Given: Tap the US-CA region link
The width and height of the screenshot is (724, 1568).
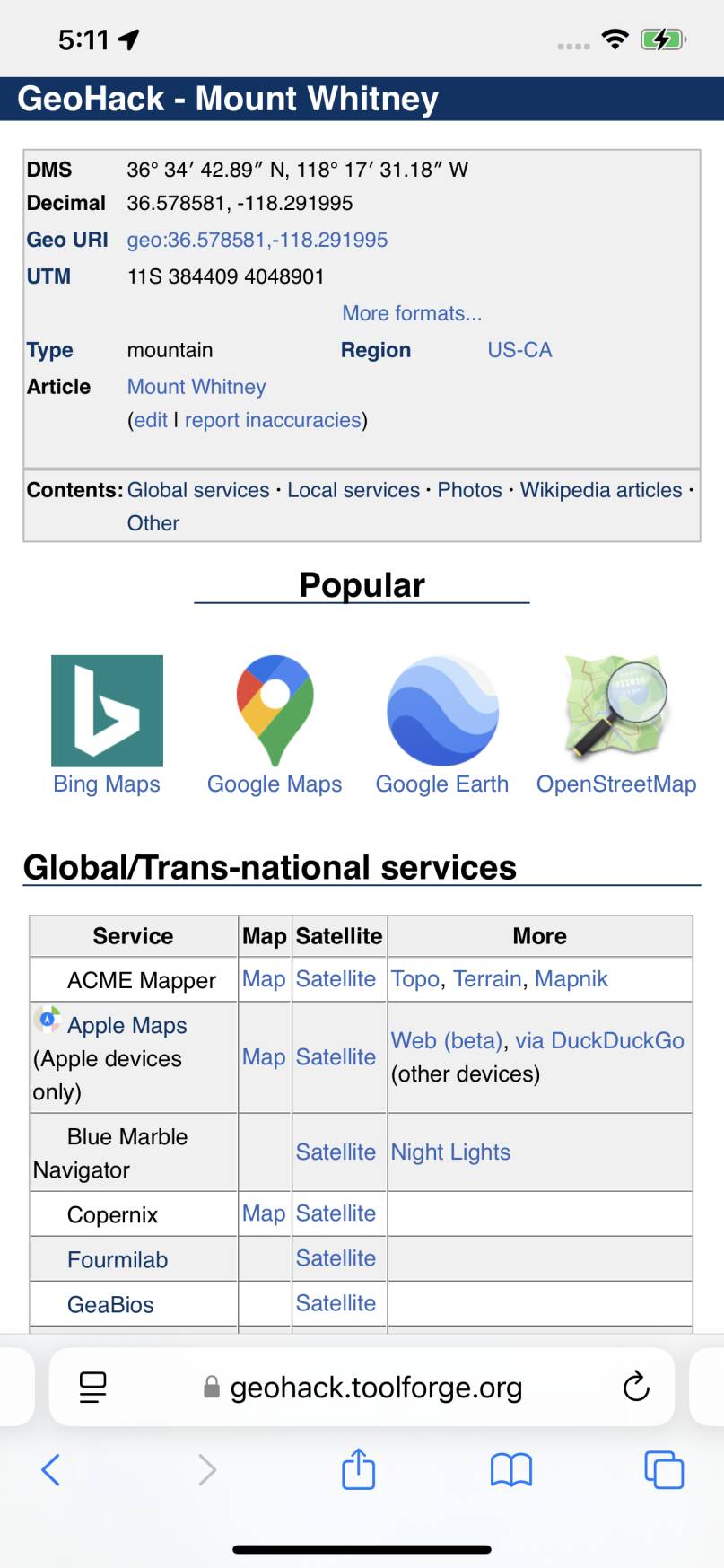Looking at the screenshot, I should pos(519,350).
